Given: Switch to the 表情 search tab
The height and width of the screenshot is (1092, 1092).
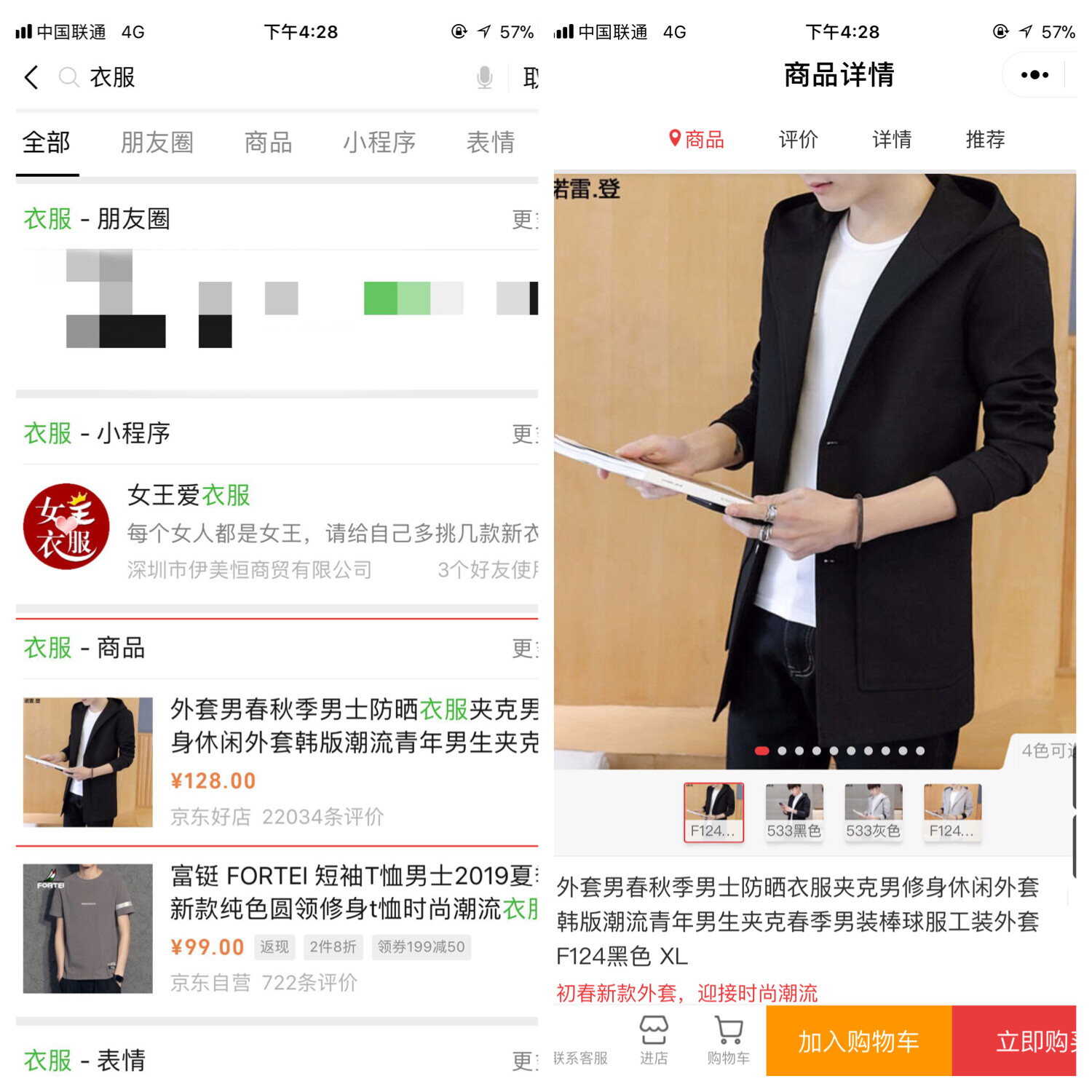Looking at the screenshot, I should (490, 143).
